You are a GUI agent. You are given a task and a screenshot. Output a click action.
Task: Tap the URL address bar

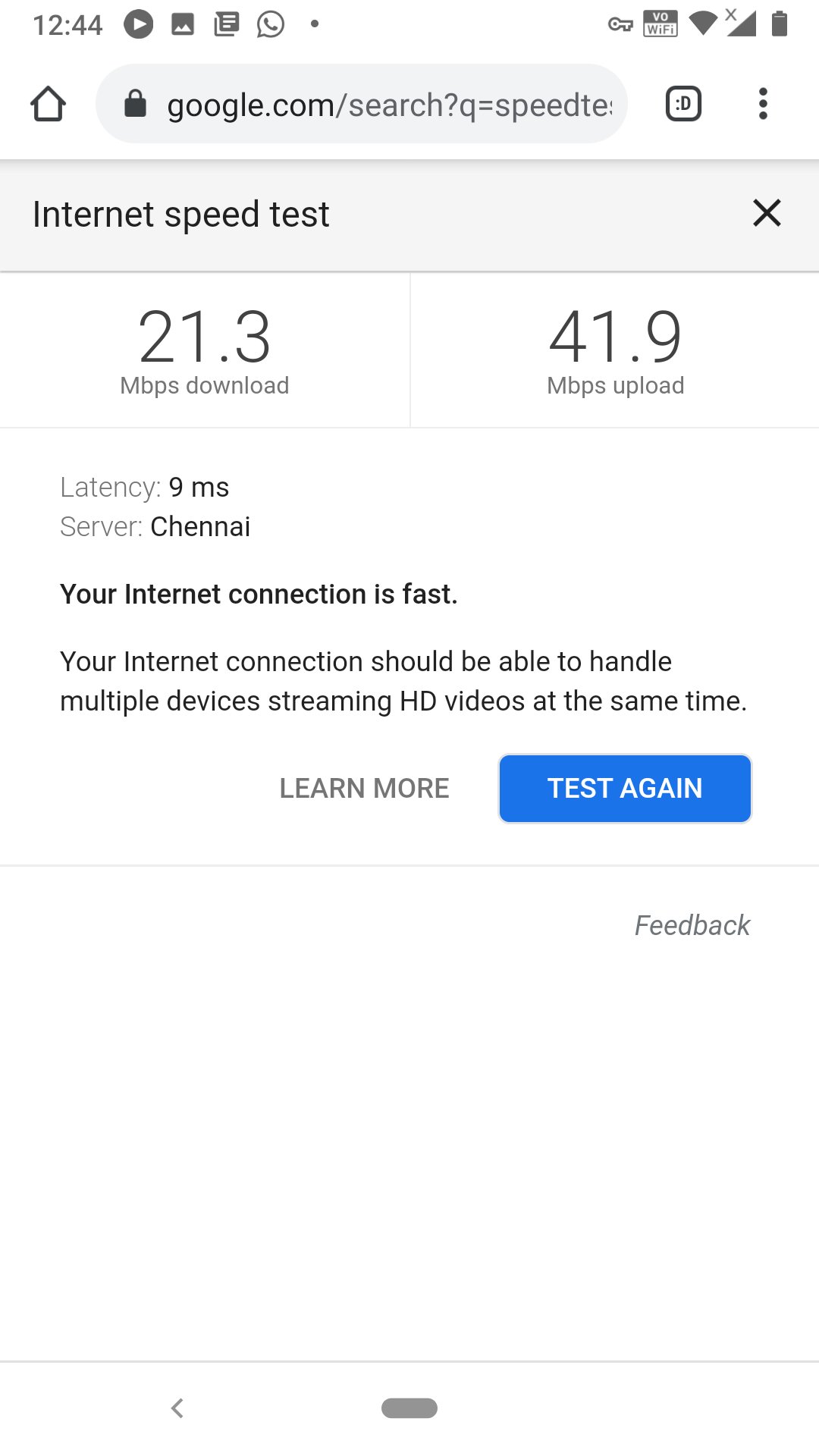tap(362, 104)
